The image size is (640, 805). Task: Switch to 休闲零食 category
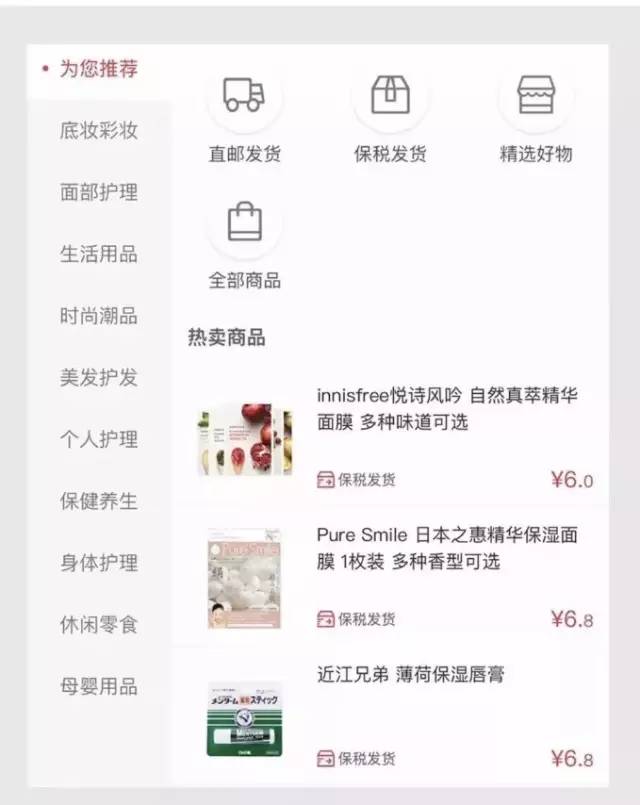98,625
